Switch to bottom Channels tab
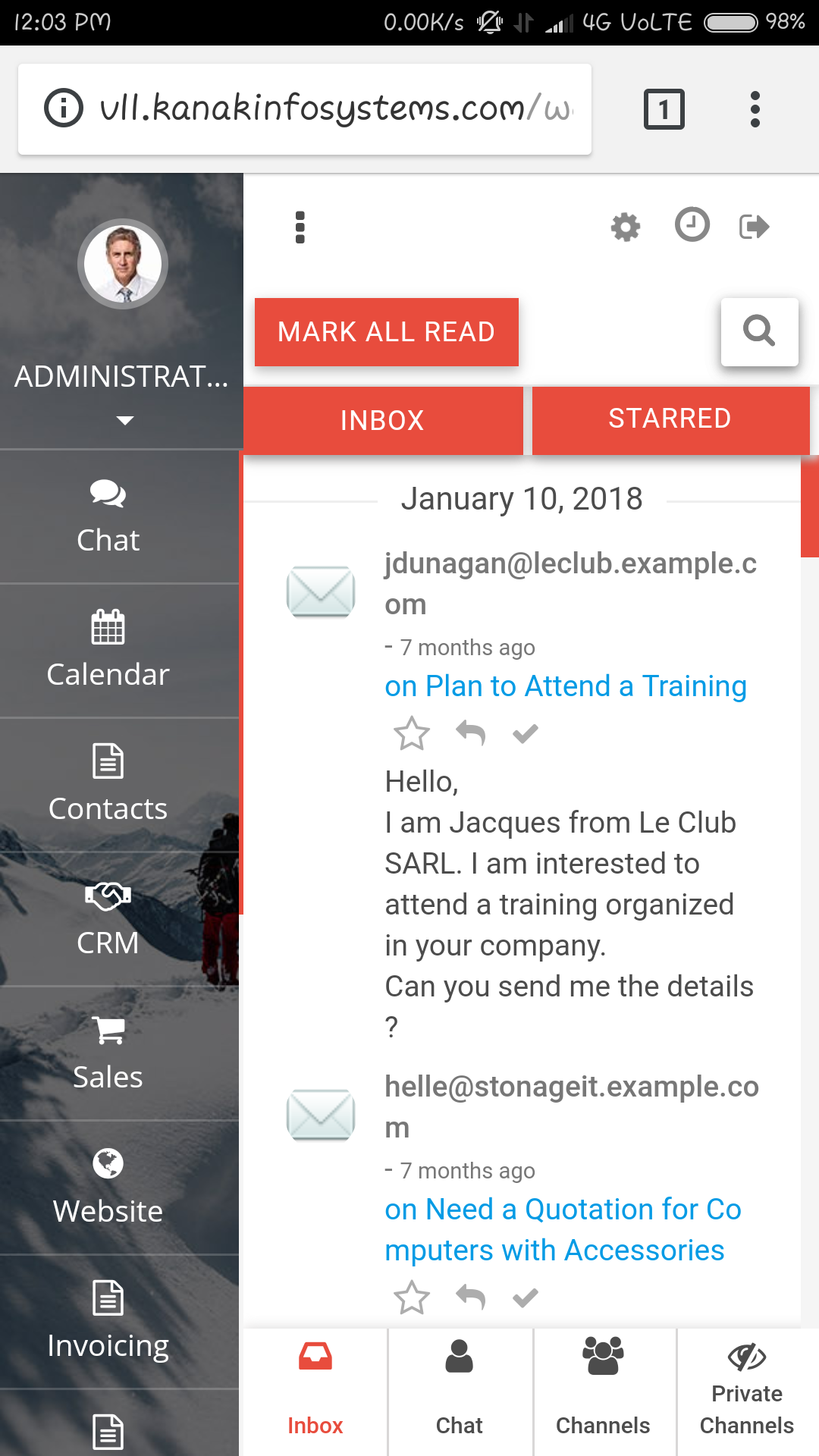Screen dimensions: 819x1456 tap(604, 1392)
